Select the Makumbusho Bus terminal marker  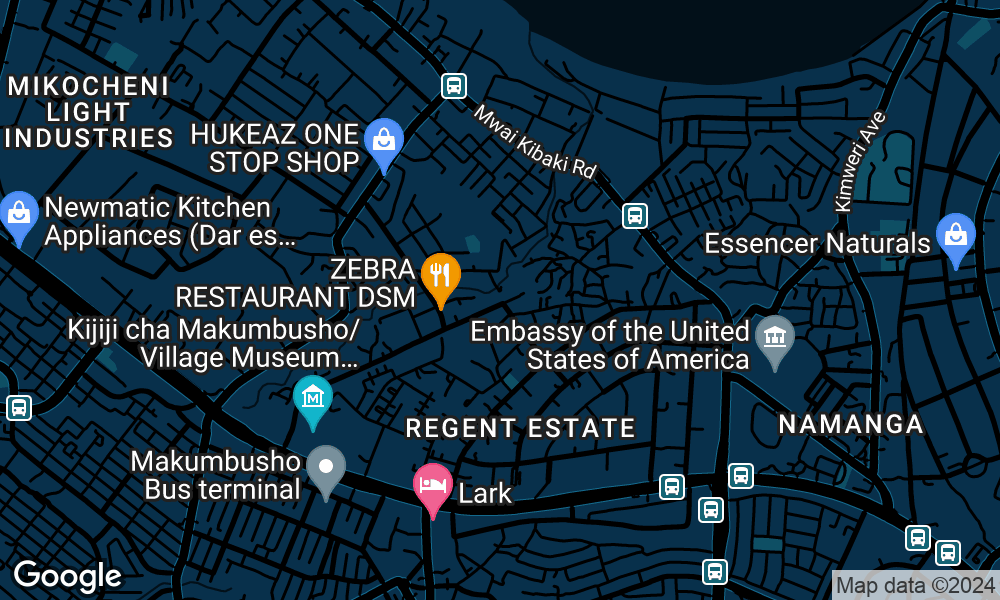325,468
